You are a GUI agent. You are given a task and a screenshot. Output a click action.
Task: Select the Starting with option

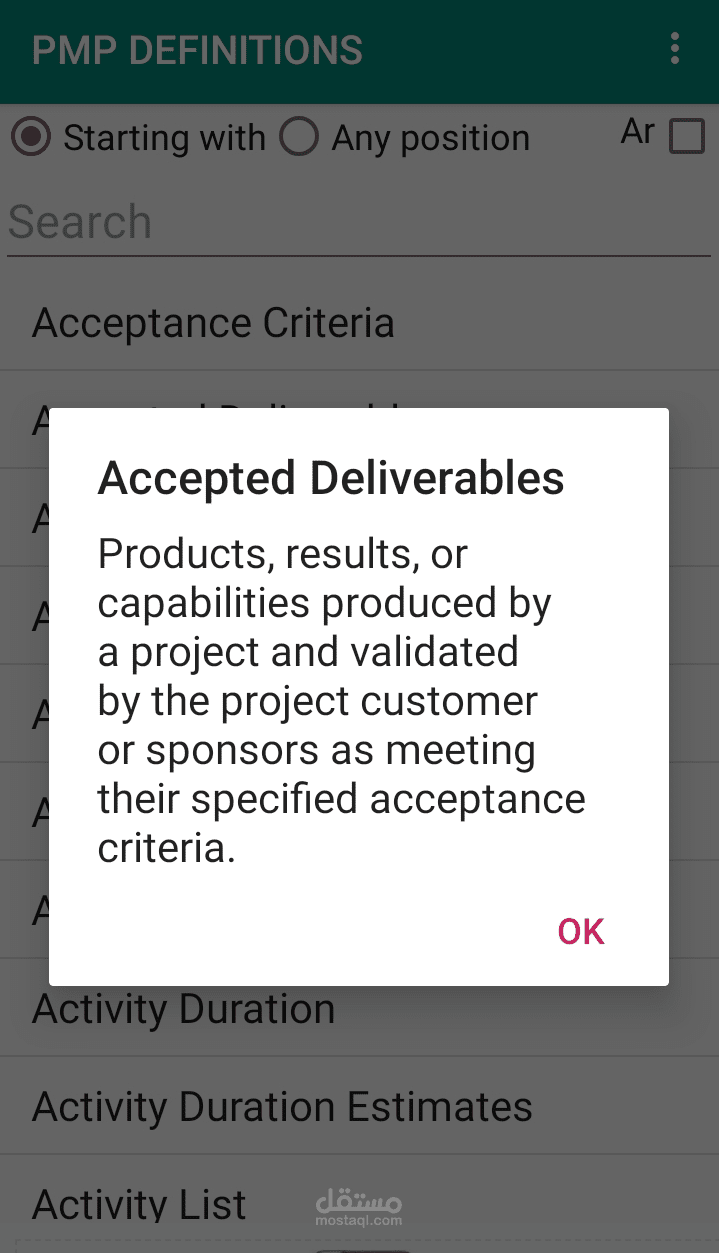pos(31,137)
